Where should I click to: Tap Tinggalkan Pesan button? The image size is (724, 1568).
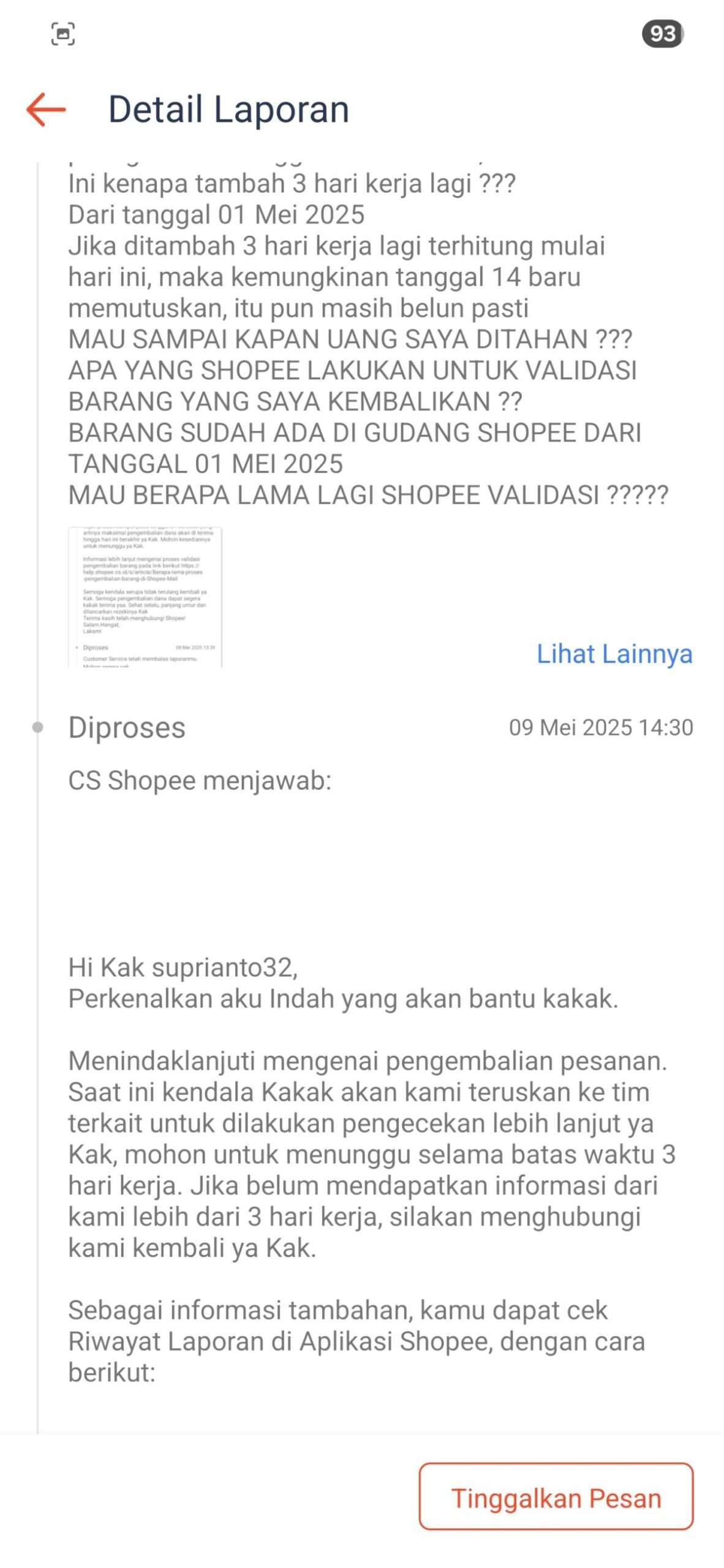click(x=556, y=1498)
